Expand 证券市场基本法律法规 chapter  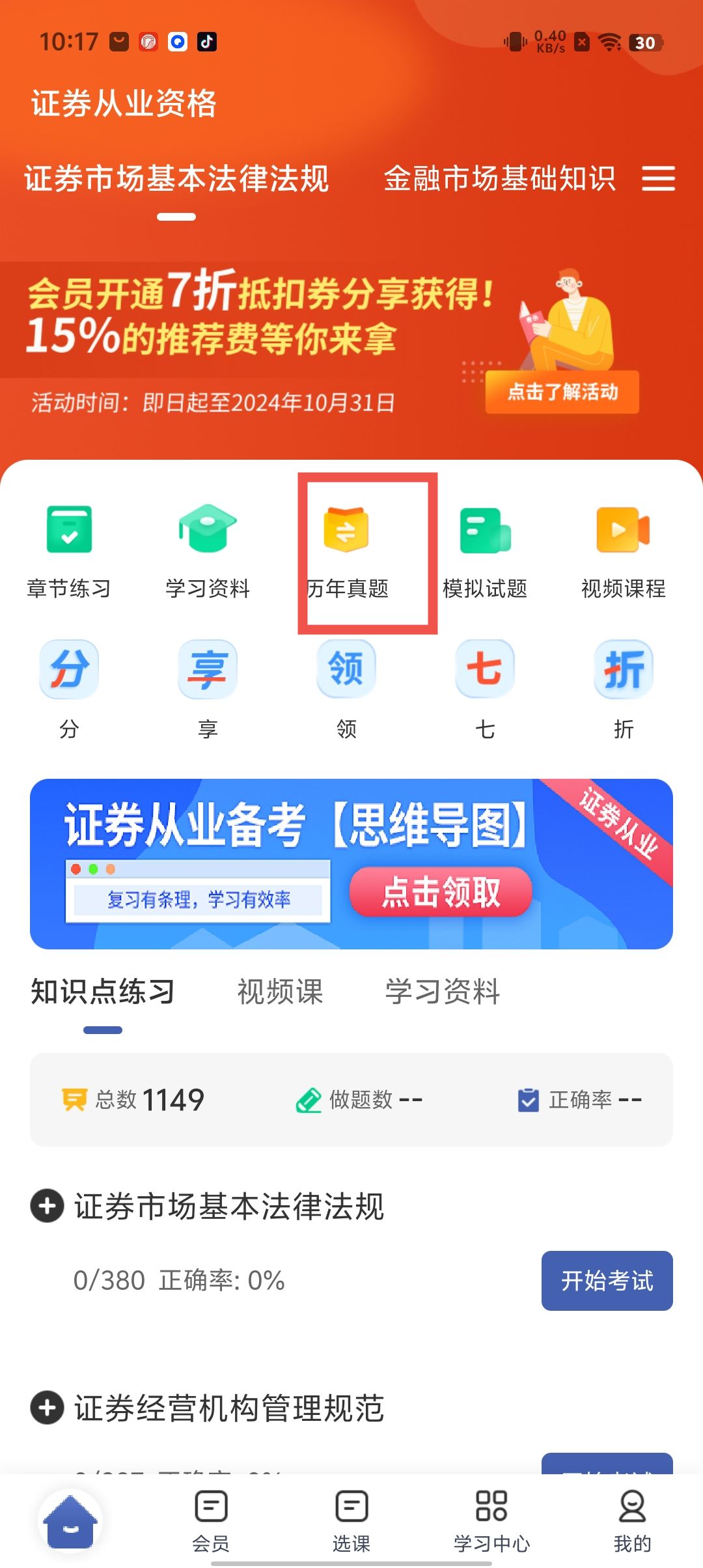pyautogui.click(x=48, y=1206)
